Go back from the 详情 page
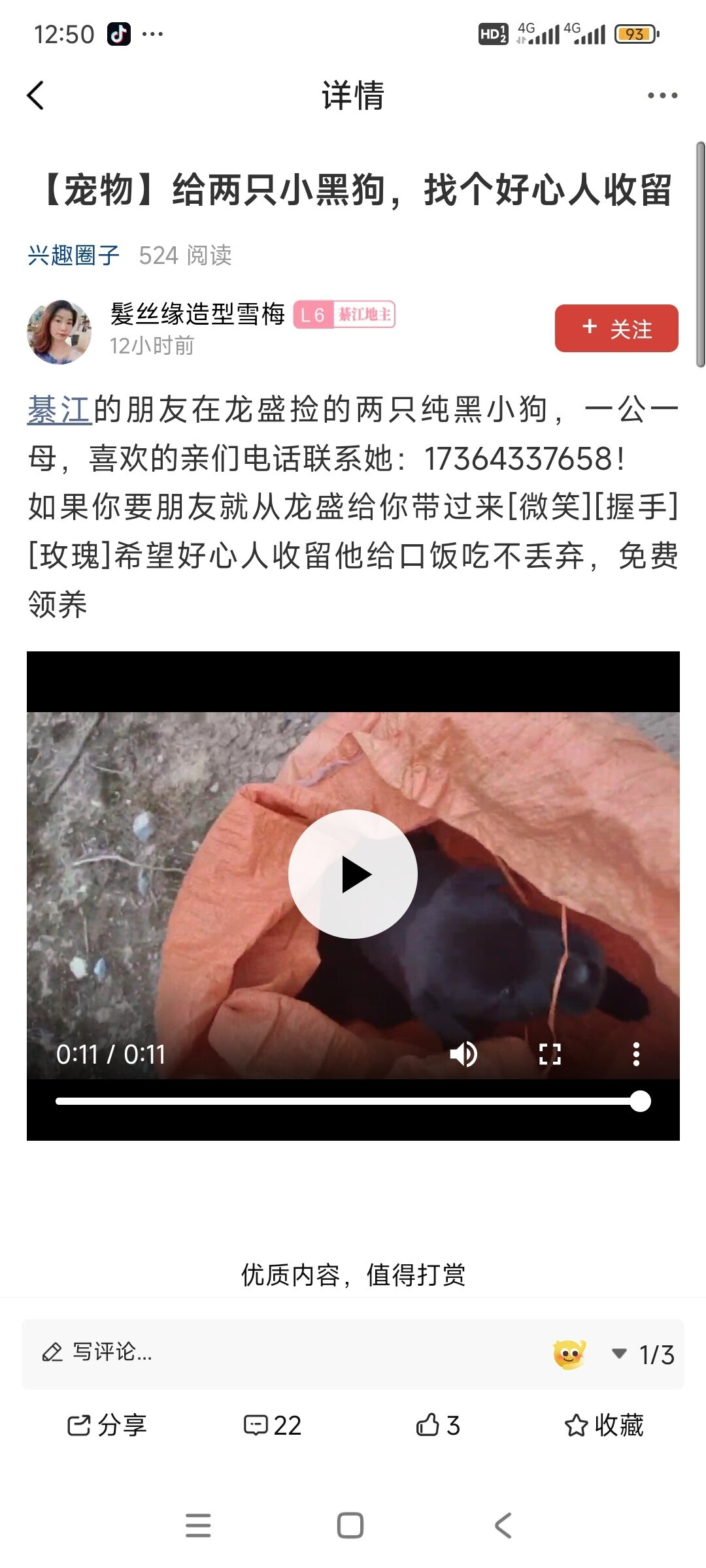This screenshot has height=1568, width=706. [x=36, y=95]
